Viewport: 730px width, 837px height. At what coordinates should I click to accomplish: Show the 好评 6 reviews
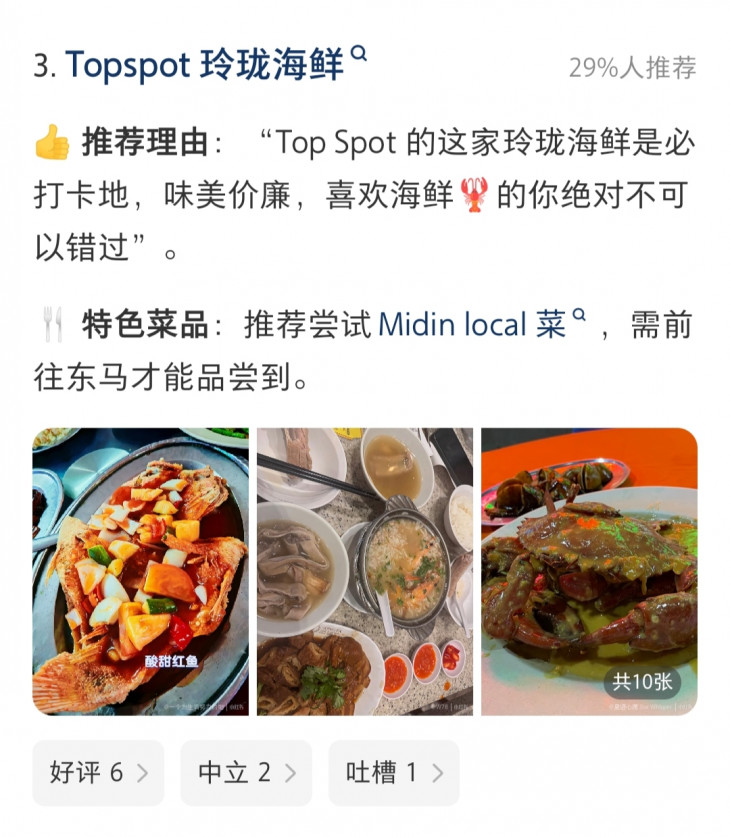click(98, 773)
